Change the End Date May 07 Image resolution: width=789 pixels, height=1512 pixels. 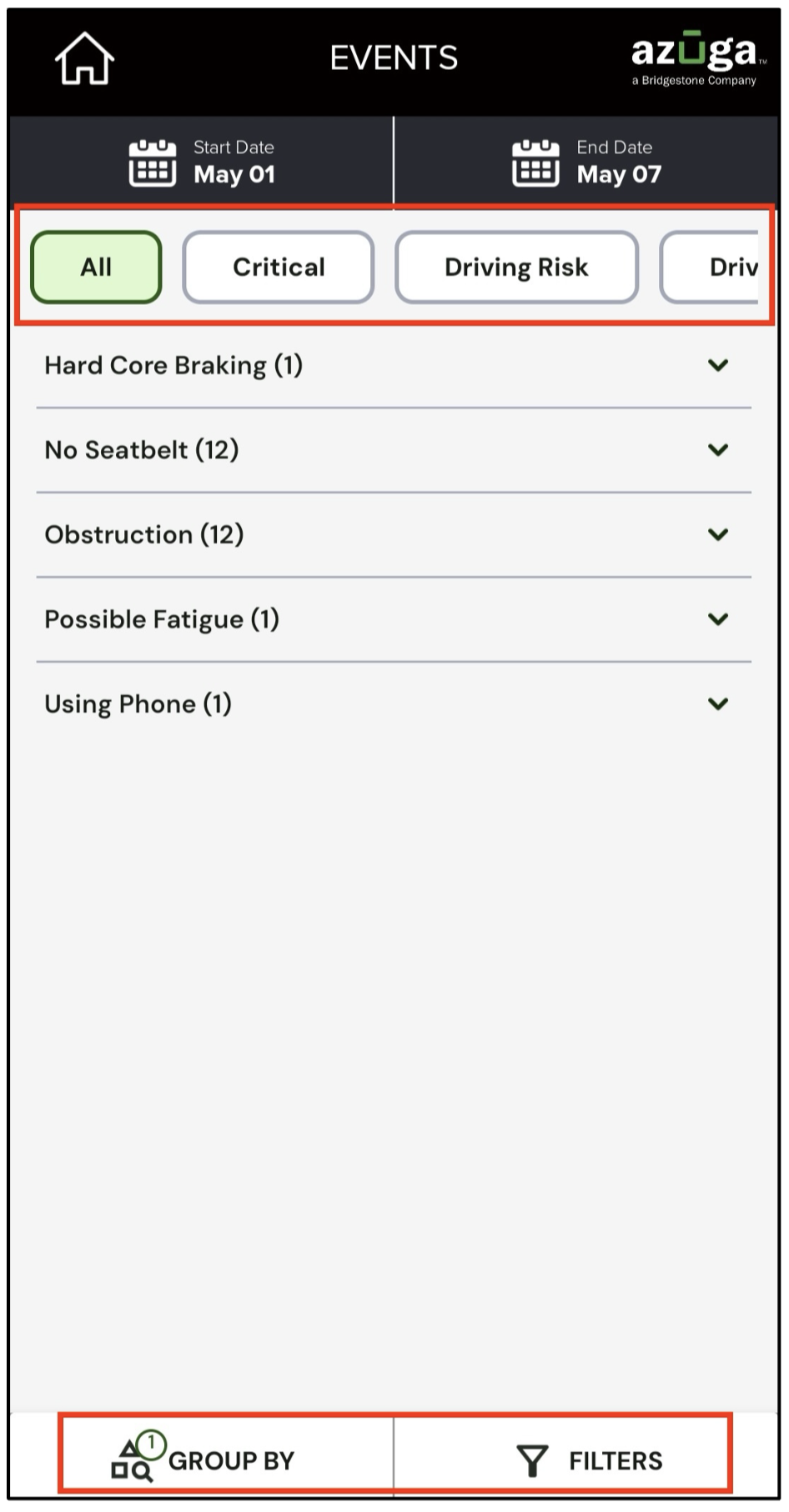click(x=586, y=162)
